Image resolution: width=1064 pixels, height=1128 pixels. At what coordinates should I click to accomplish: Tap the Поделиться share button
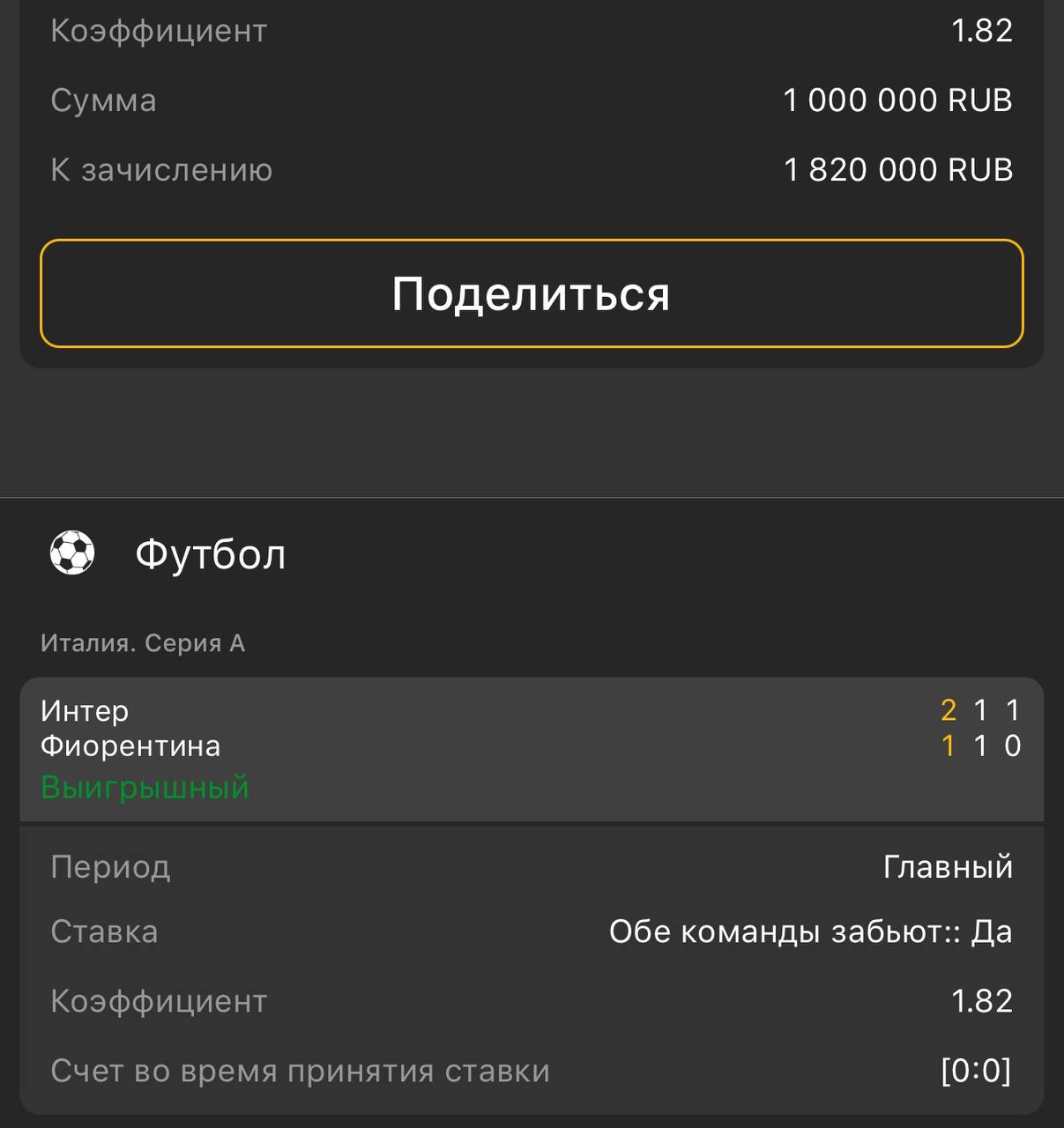tap(532, 293)
